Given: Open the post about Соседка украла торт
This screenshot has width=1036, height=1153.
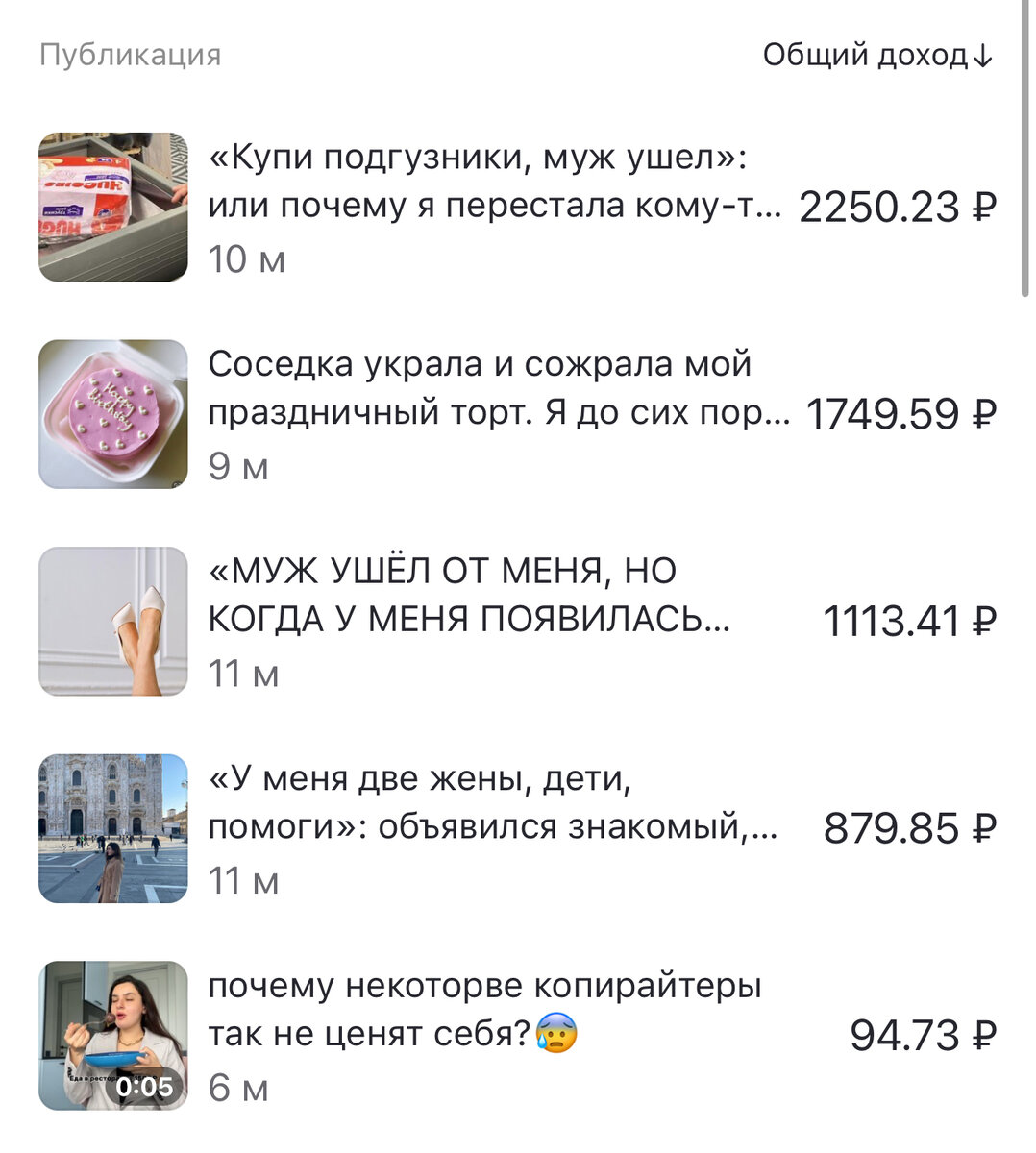Looking at the screenshot, I should click(x=498, y=390).
